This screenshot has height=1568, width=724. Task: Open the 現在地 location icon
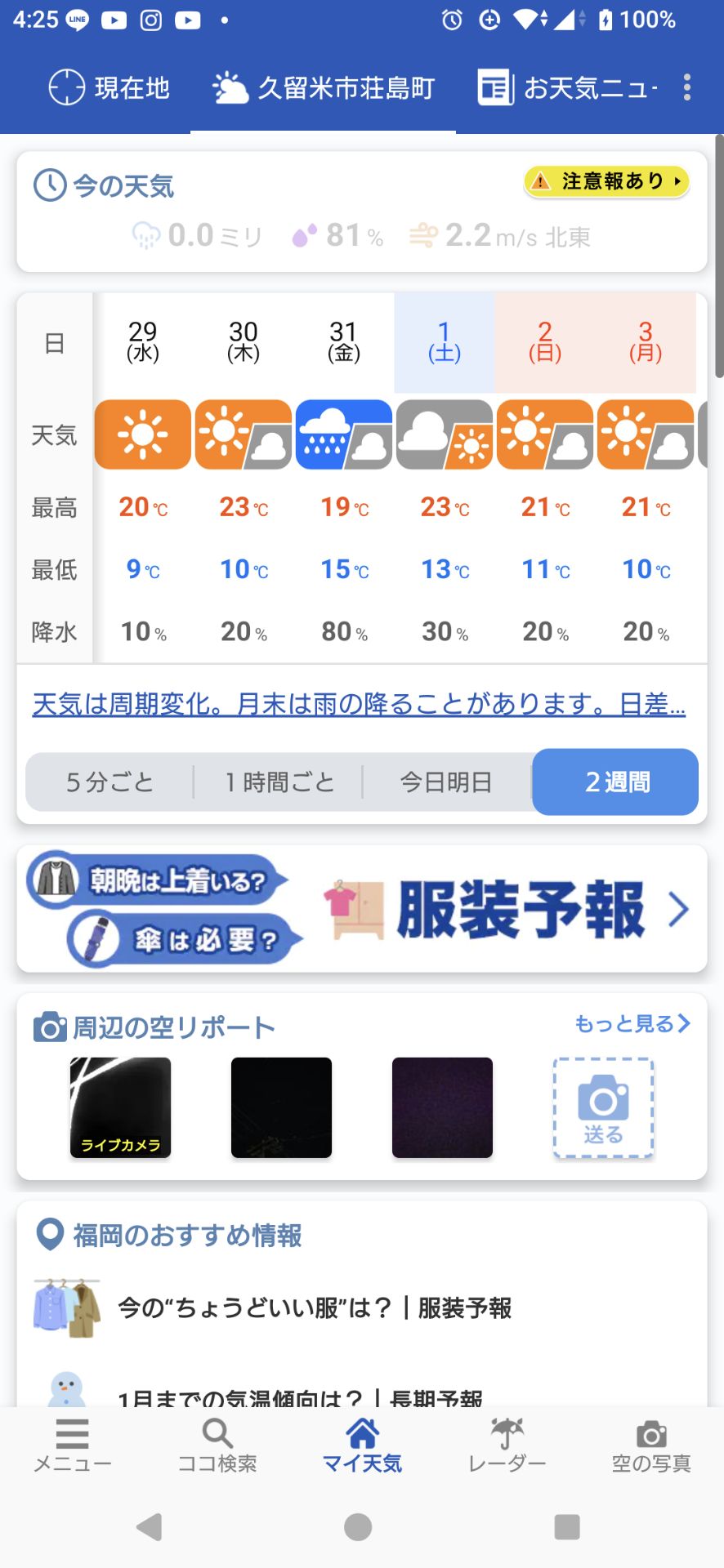click(x=67, y=87)
